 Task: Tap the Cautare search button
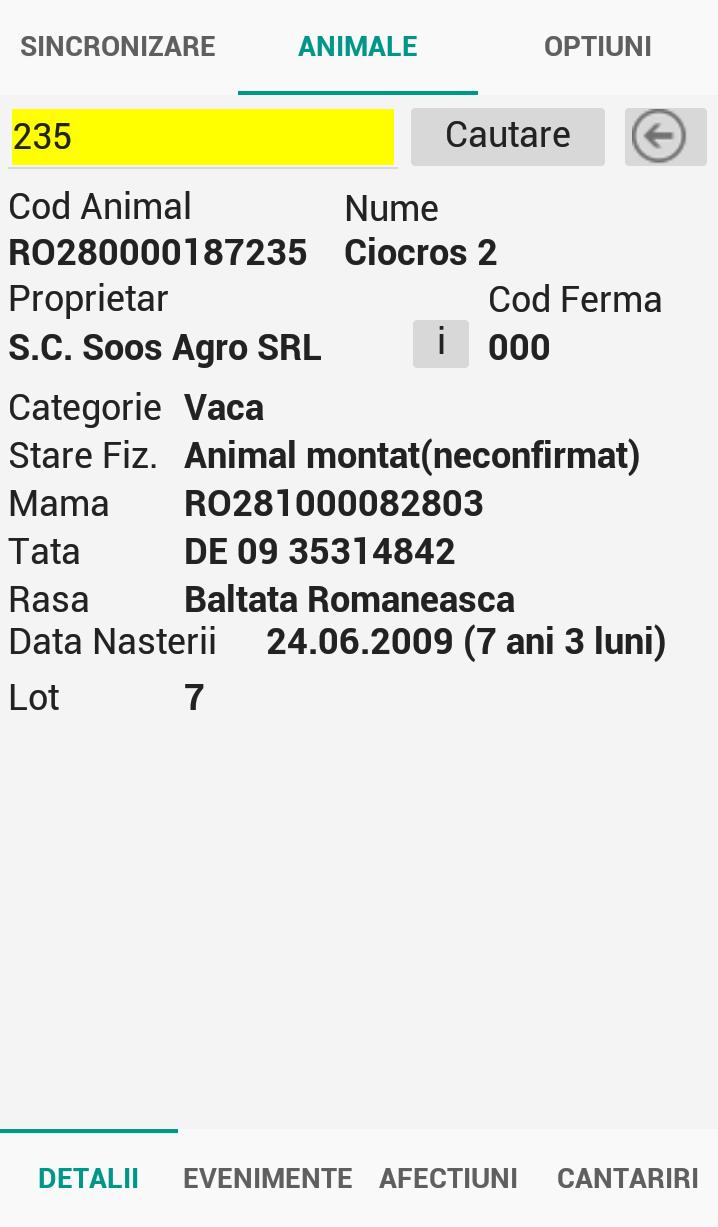click(507, 136)
